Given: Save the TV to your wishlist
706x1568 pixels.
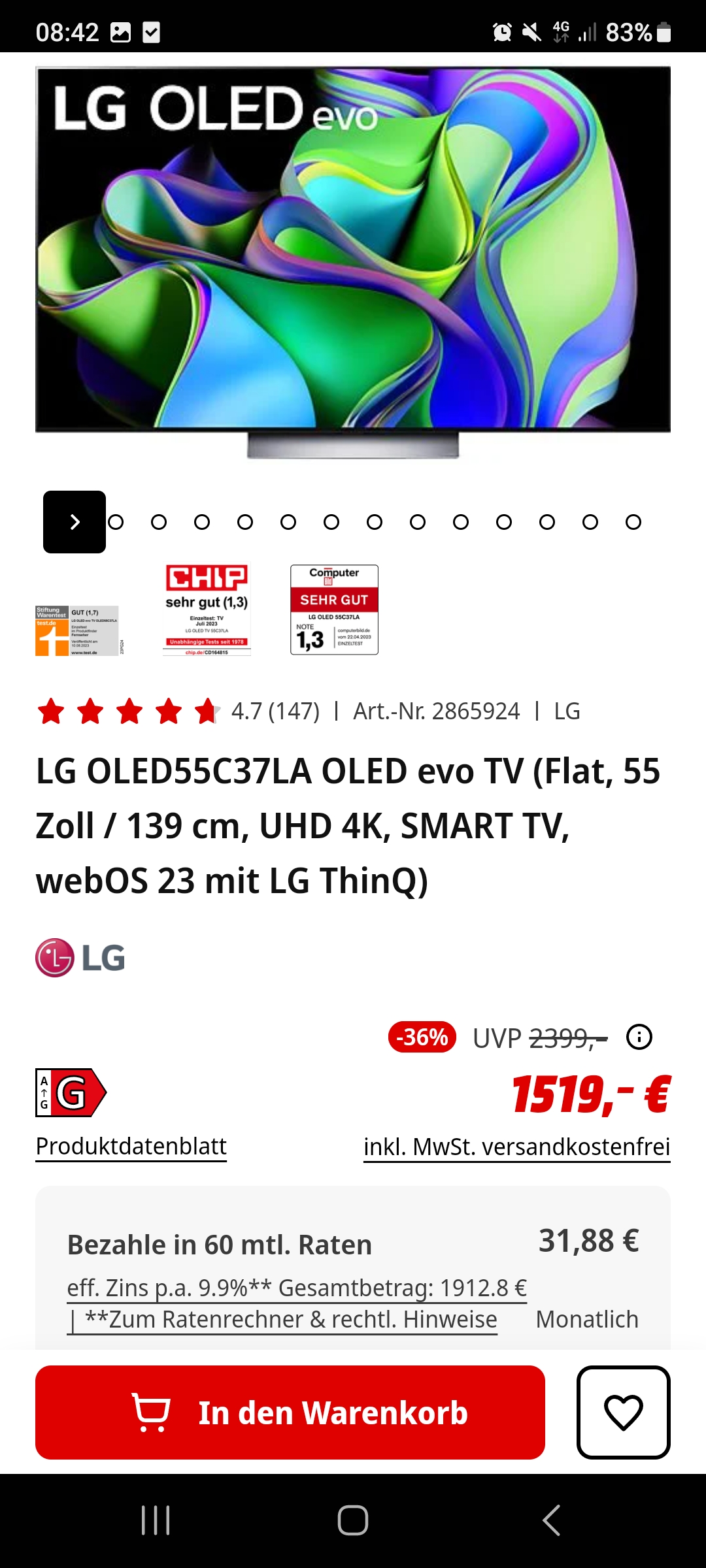Looking at the screenshot, I should point(623,1412).
